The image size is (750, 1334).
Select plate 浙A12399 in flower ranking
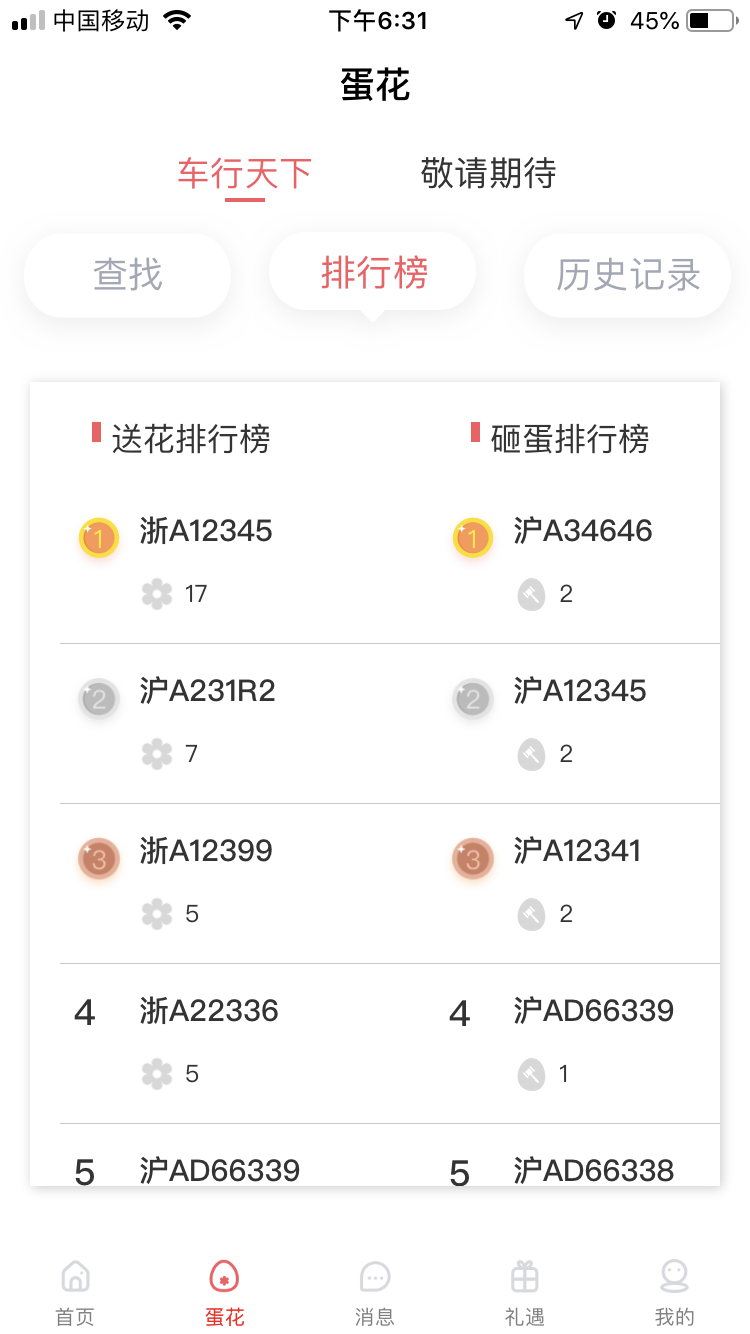click(206, 851)
